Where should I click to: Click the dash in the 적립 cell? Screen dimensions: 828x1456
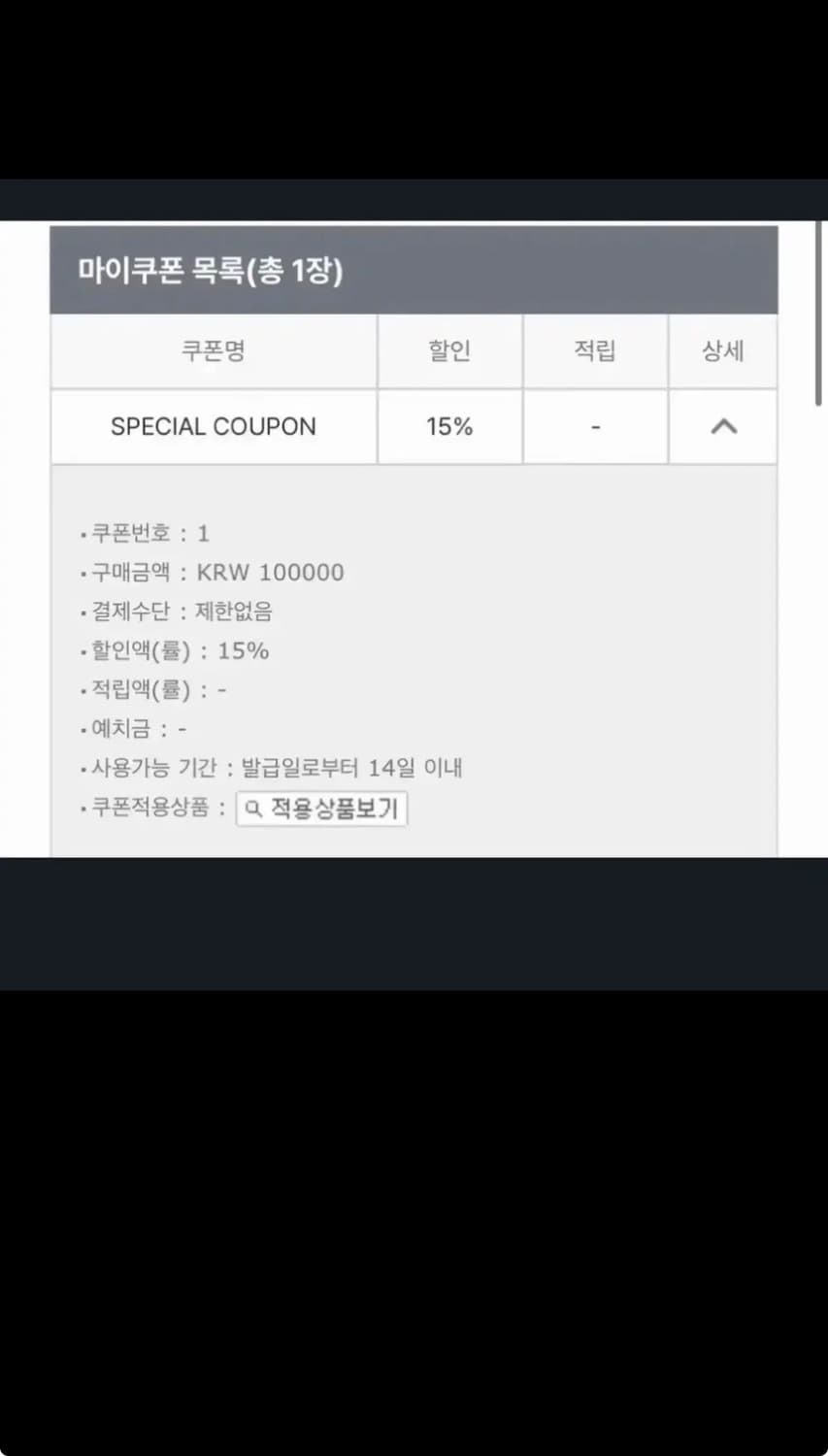coord(595,427)
